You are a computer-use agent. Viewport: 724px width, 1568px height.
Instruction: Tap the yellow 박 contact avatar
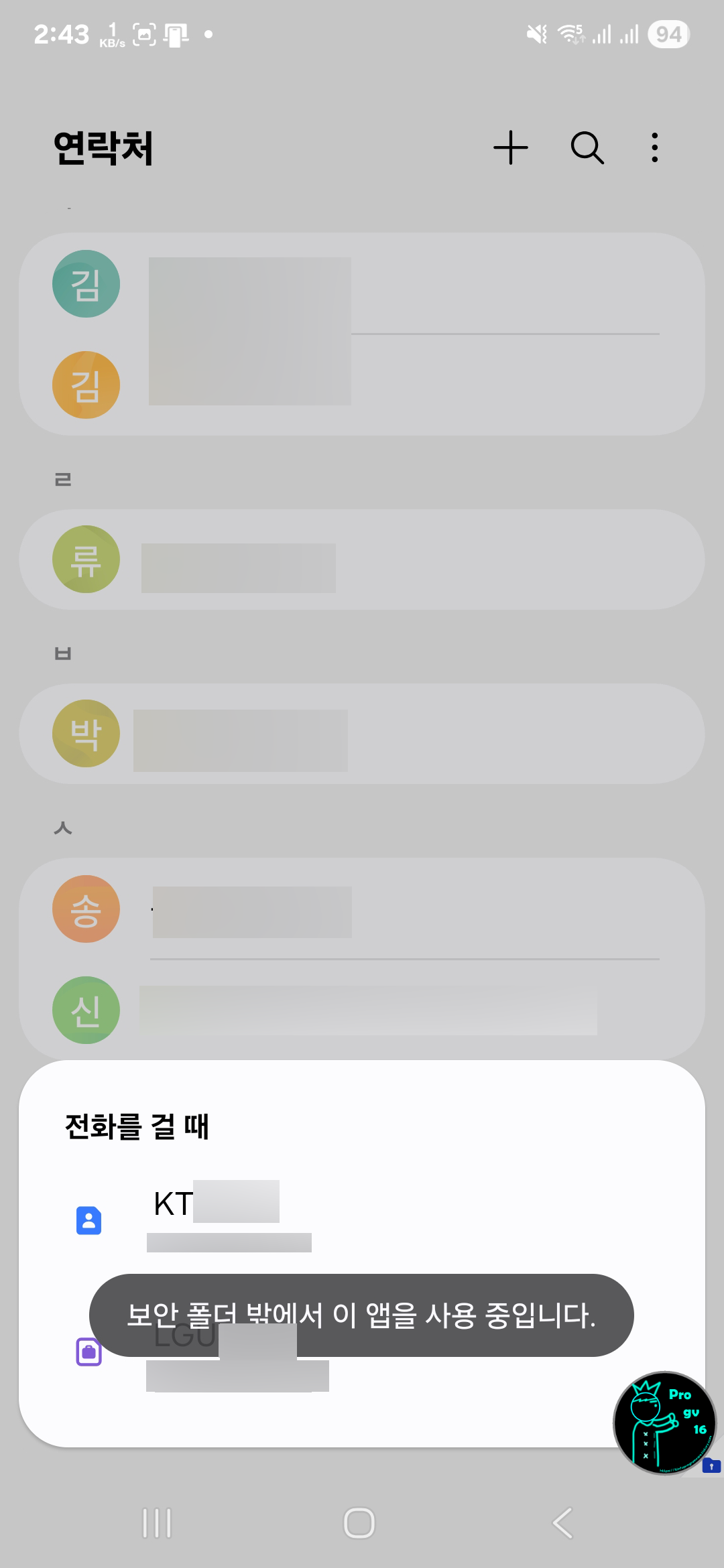coord(86,734)
